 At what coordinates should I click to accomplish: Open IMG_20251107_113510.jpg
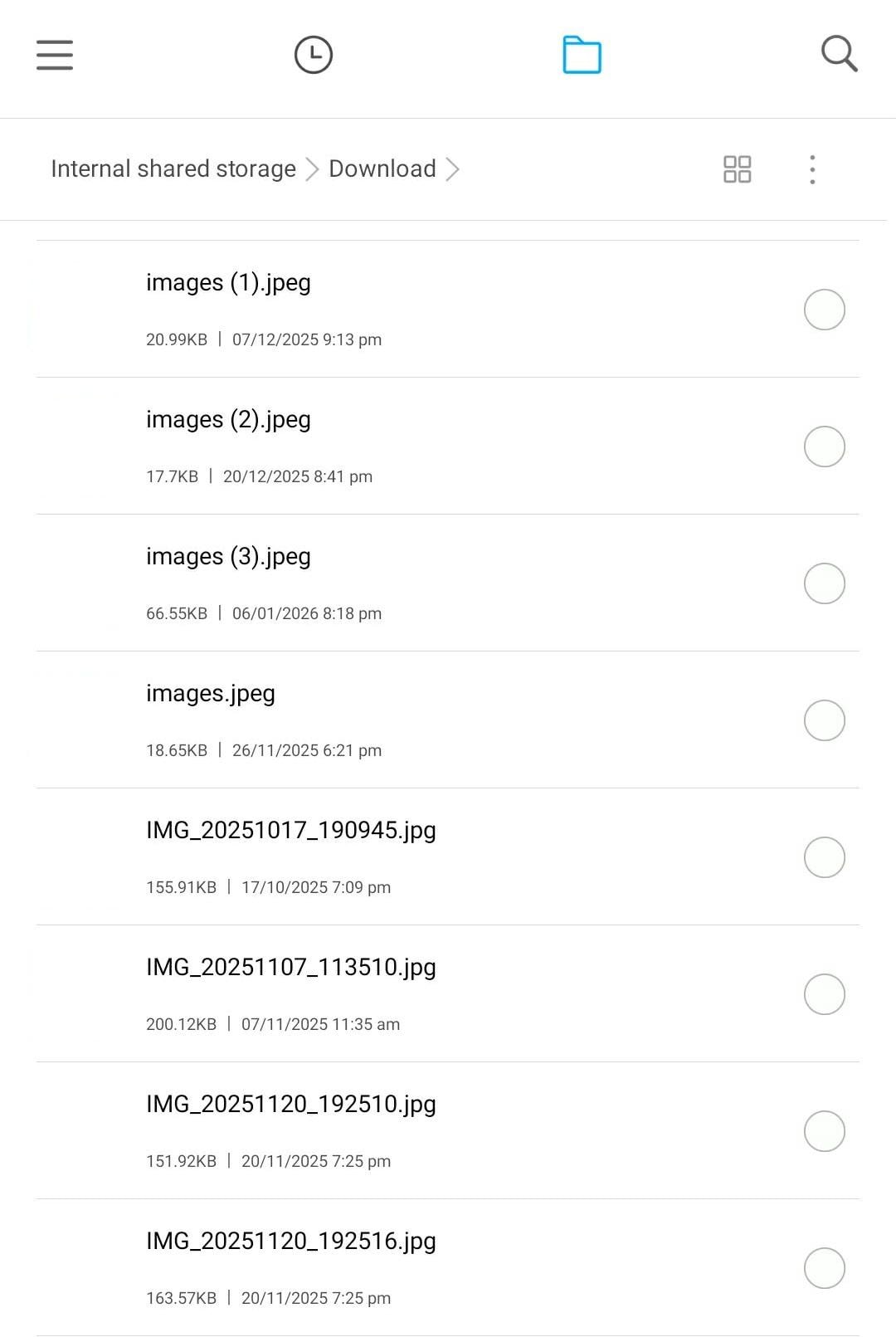coord(290,966)
